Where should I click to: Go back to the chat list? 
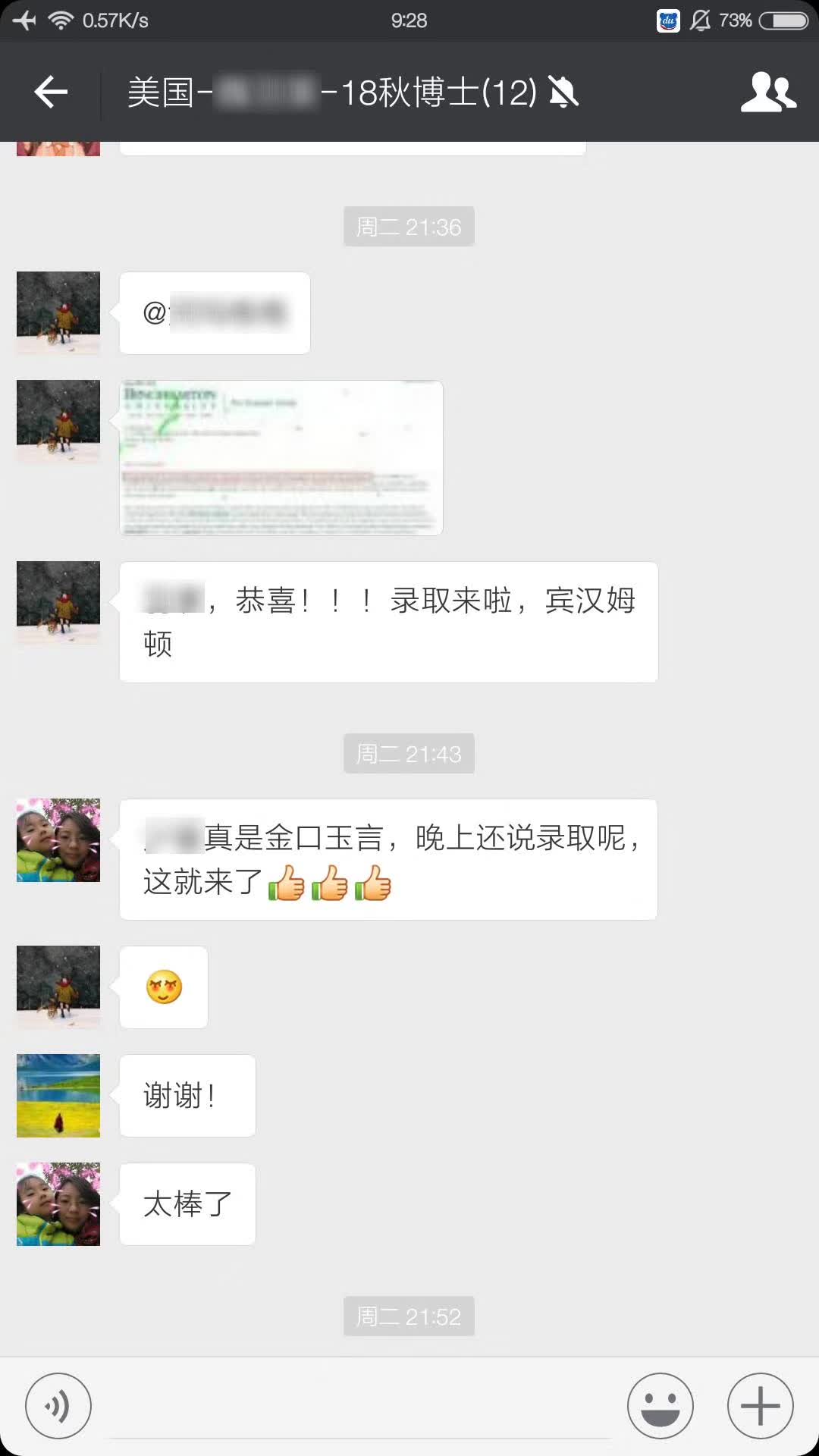tap(51, 93)
